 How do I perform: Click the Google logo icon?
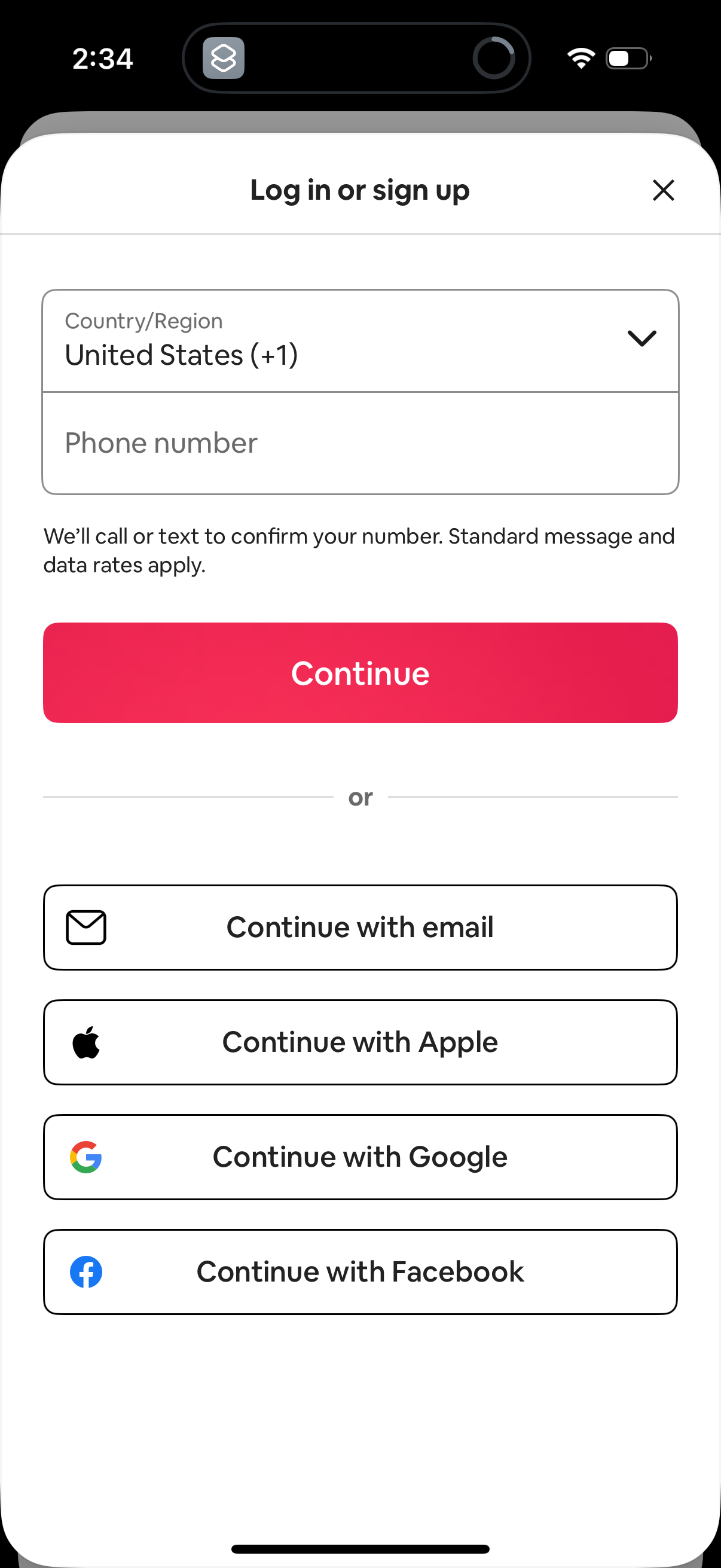click(87, 1156)
